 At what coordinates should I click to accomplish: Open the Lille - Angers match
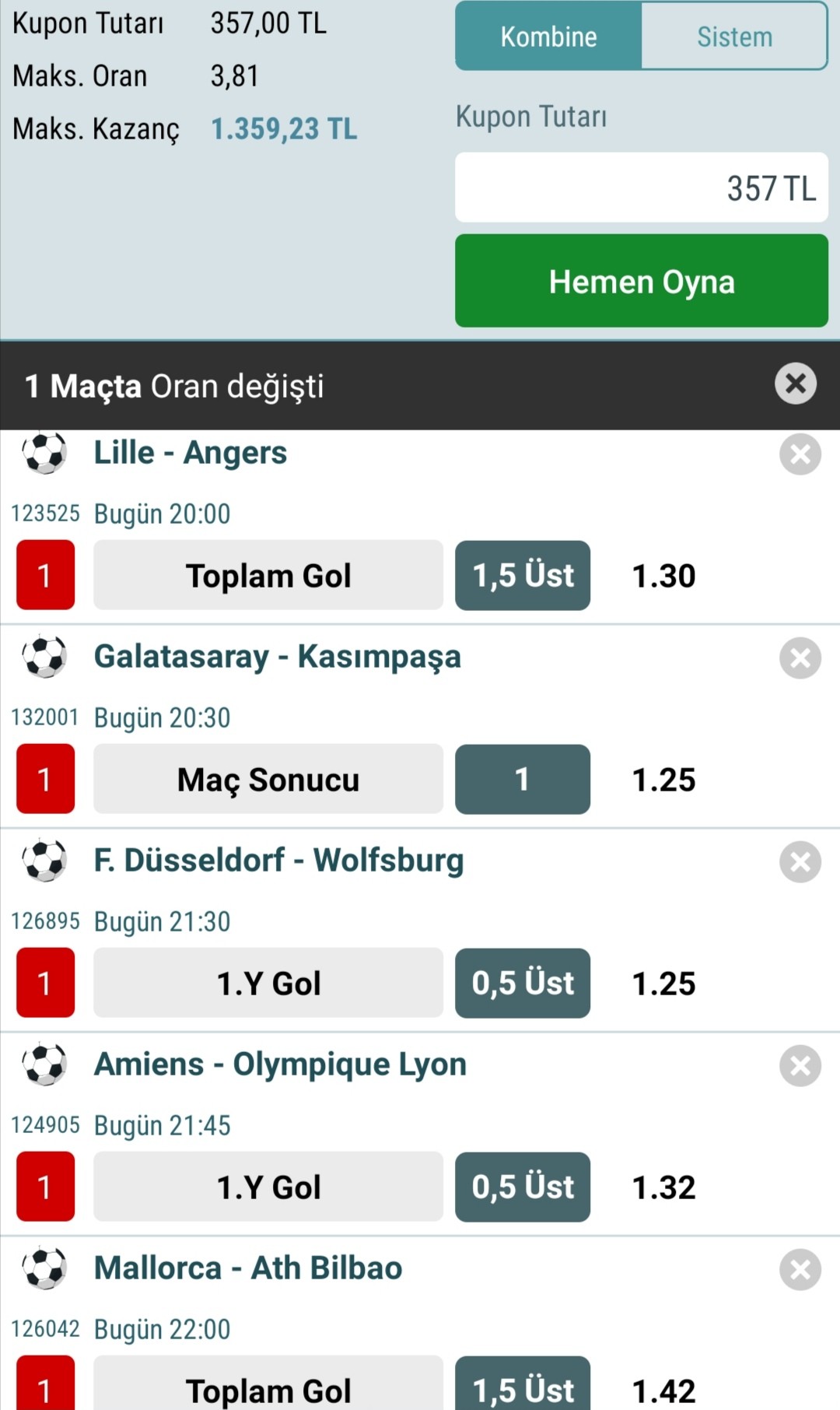pyautogui.click(x=191, y=453)
